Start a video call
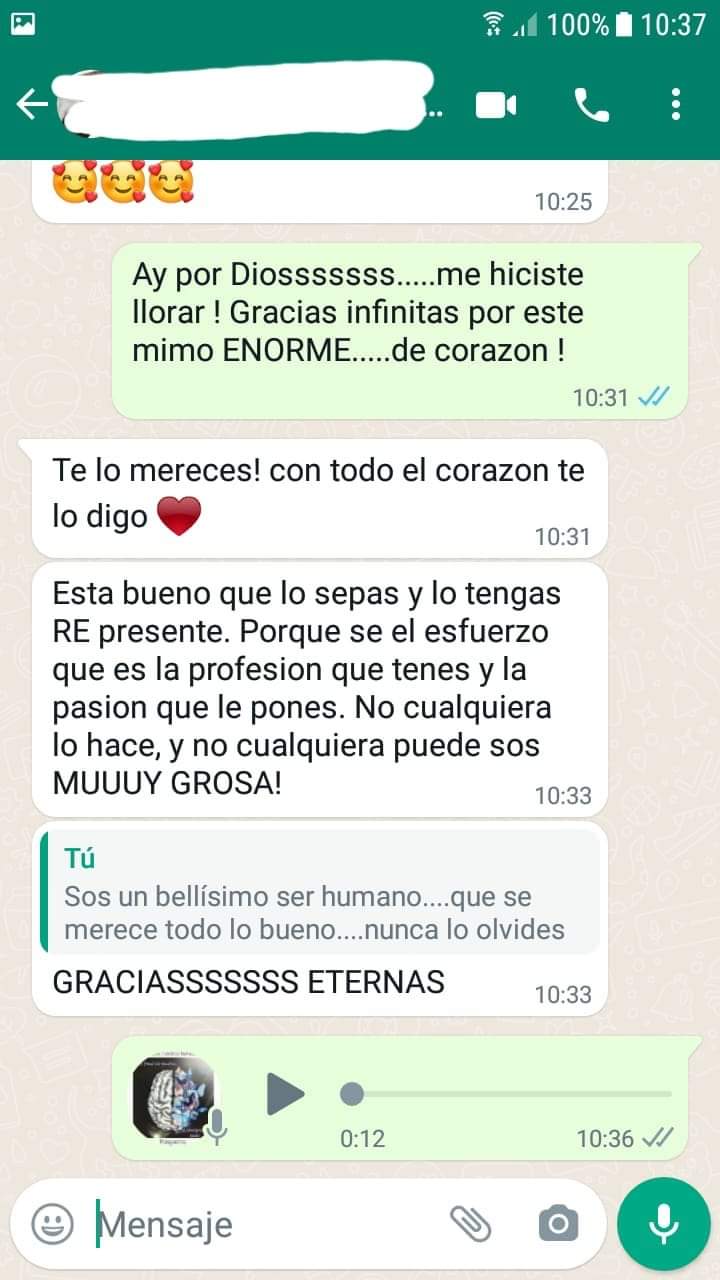The image size is (720, 1280). (x=496, y=104)
